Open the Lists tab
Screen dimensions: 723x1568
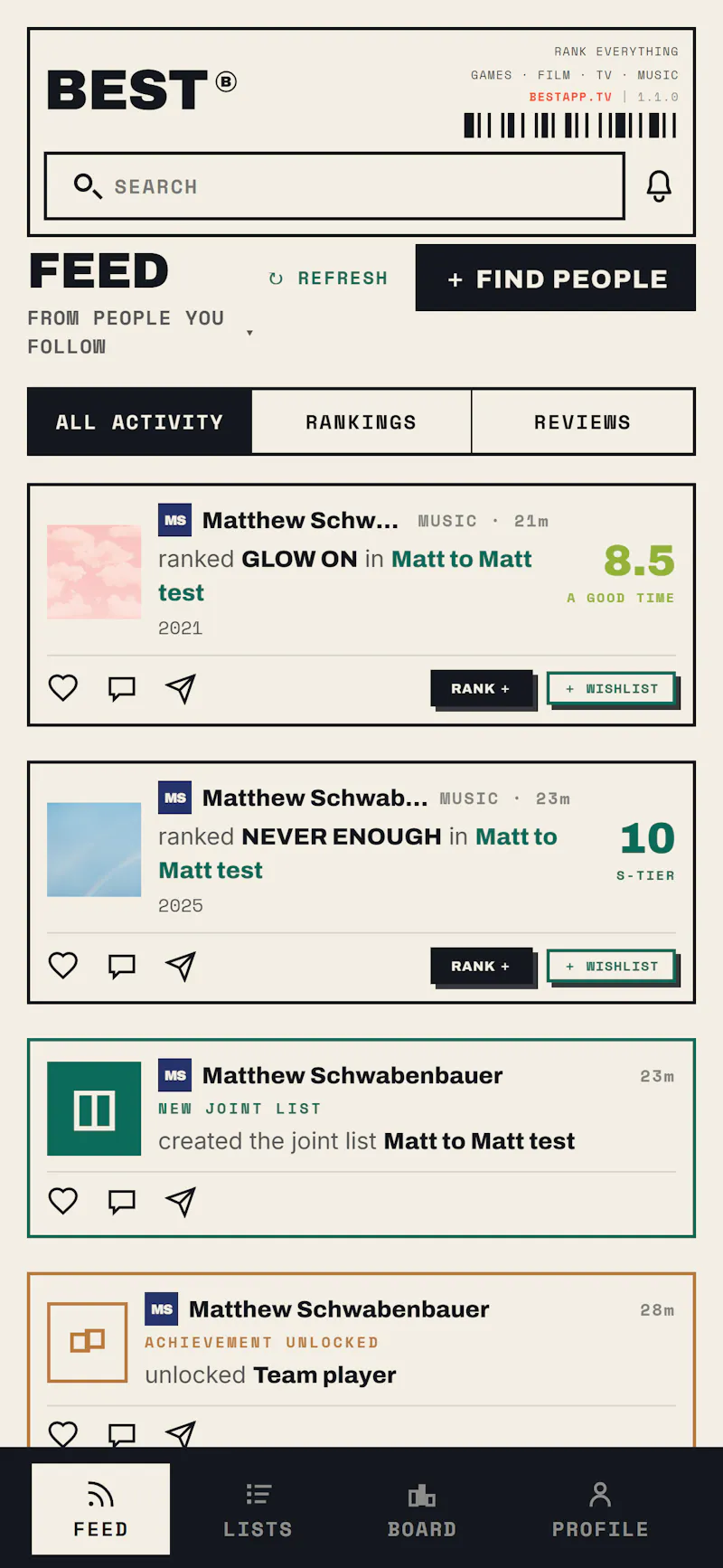coord(258,1510)
